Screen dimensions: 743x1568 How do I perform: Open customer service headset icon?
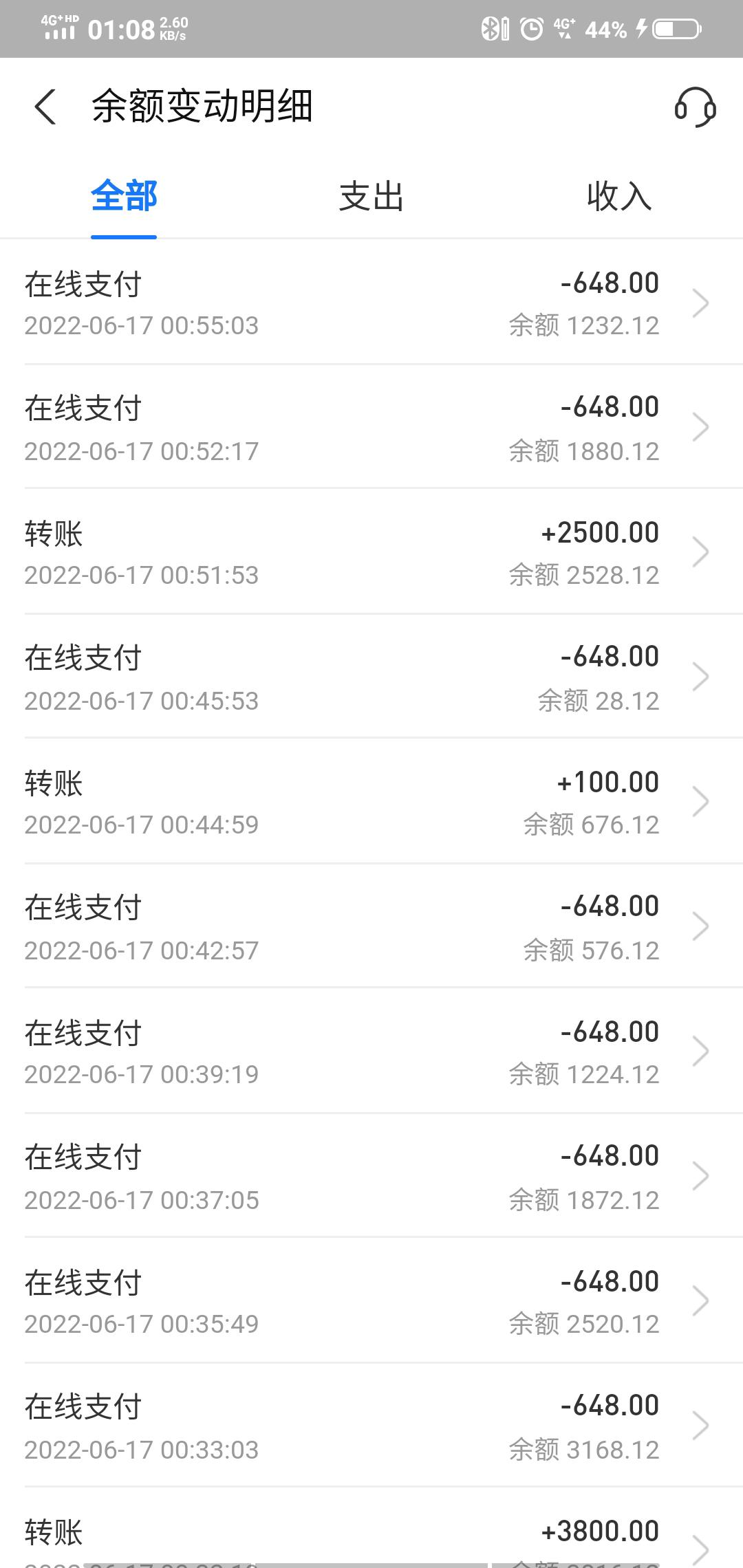[x=695, y=107]
